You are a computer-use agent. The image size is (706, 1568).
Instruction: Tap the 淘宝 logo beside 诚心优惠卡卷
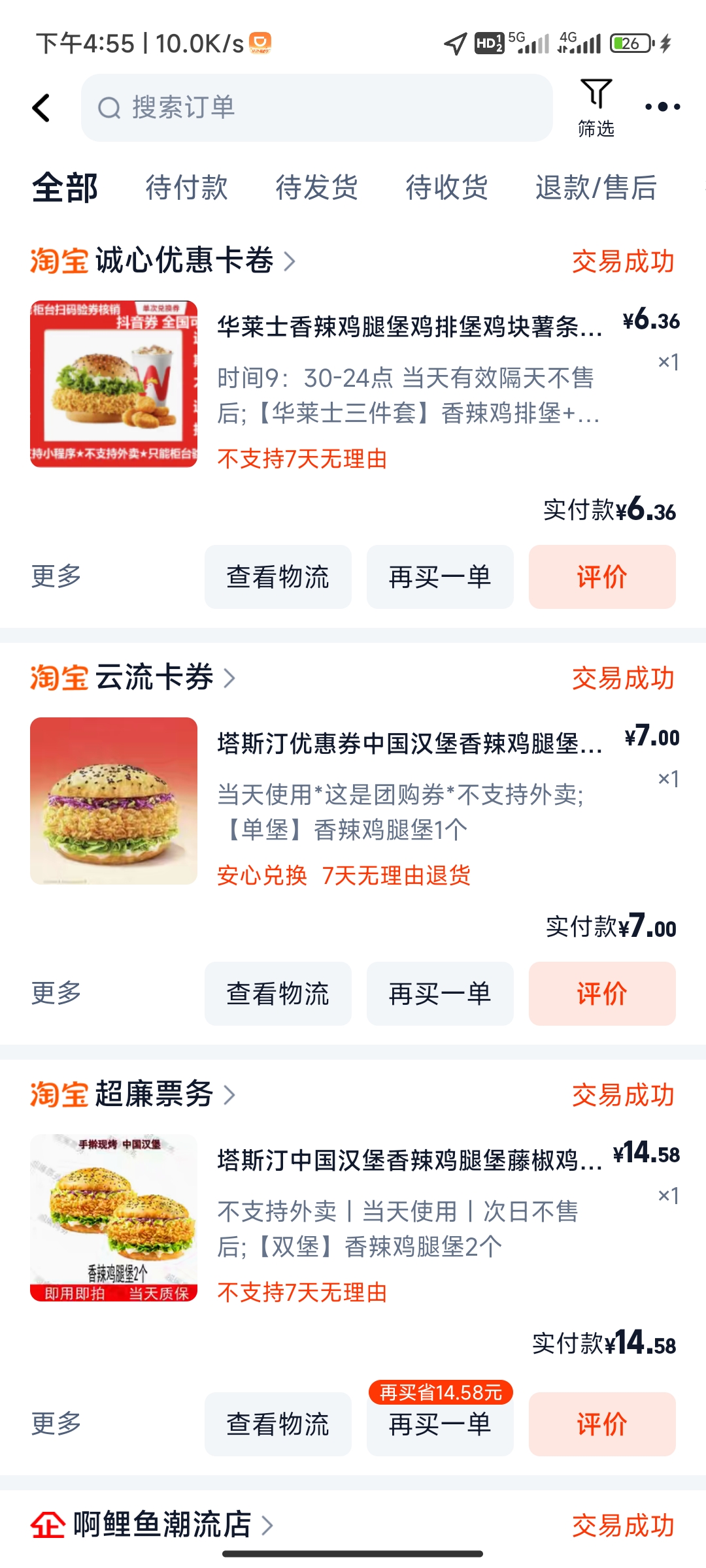[58, 261]
